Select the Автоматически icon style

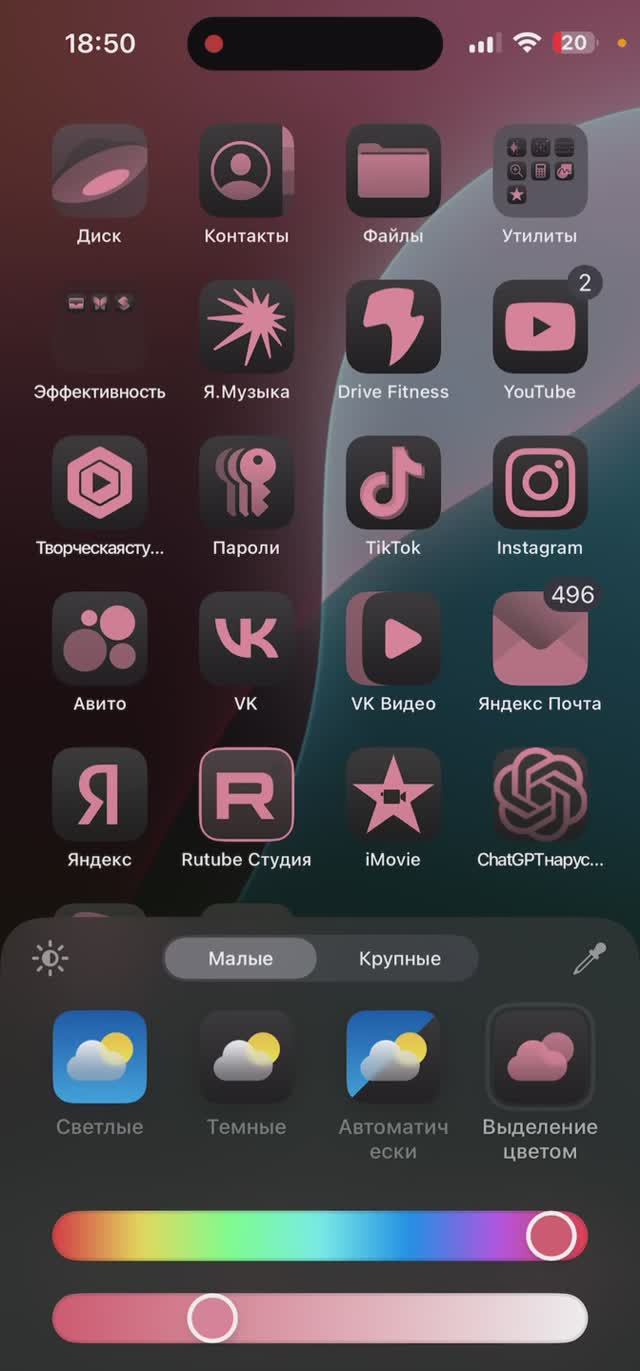[393, 1057]
